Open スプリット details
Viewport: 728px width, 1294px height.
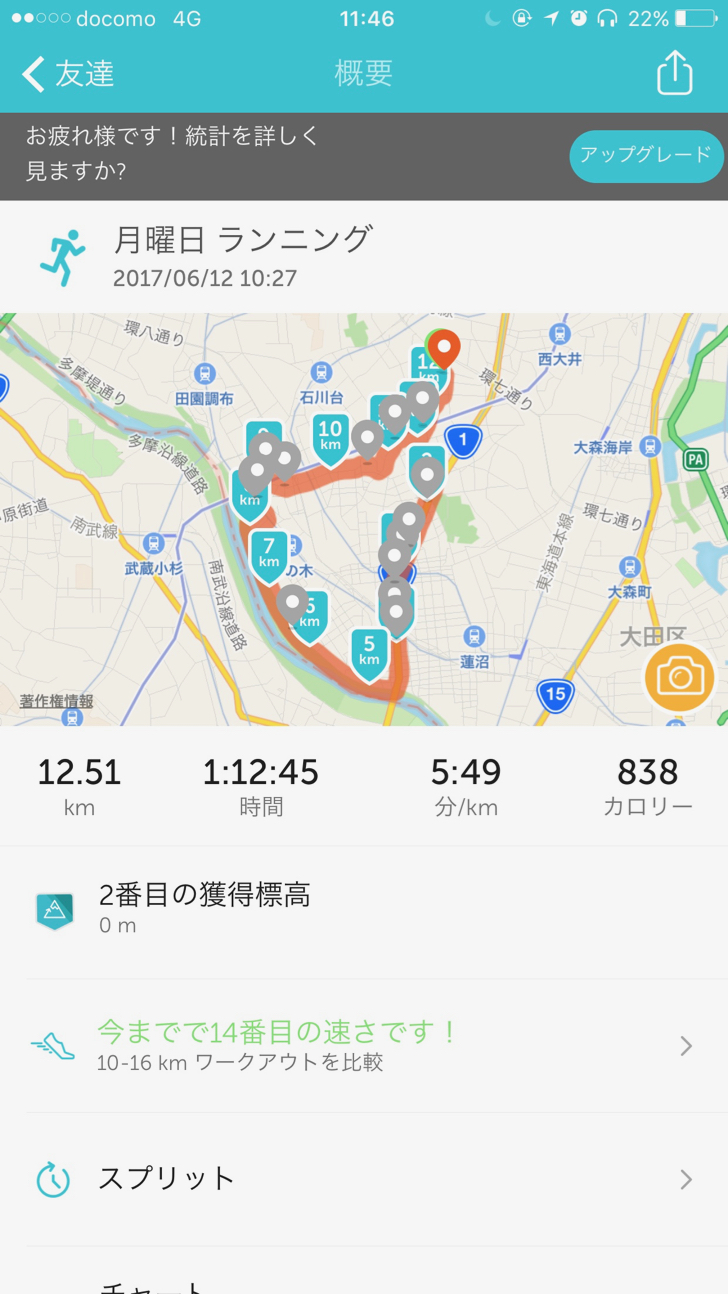[364, 1179]
